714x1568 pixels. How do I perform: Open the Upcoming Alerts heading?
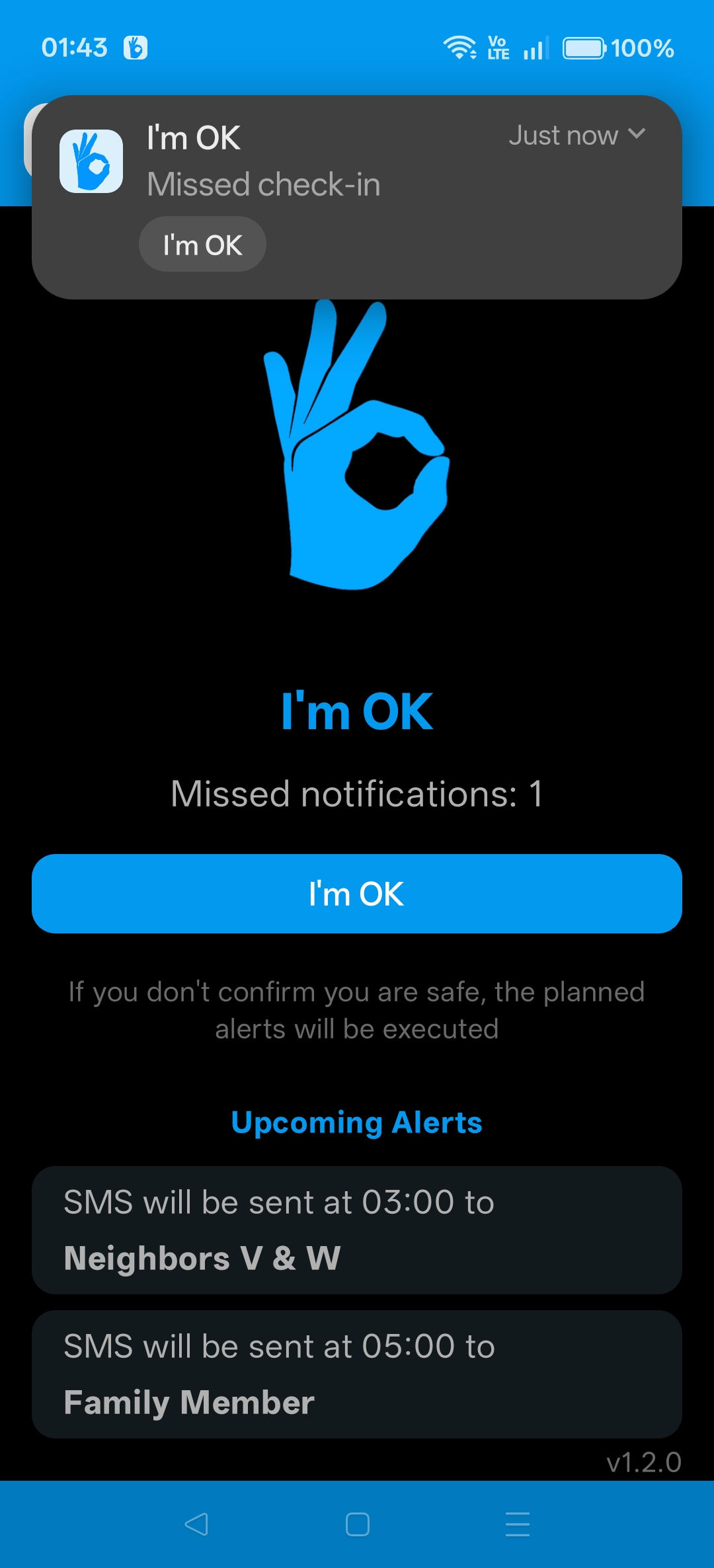point(357,1122)
